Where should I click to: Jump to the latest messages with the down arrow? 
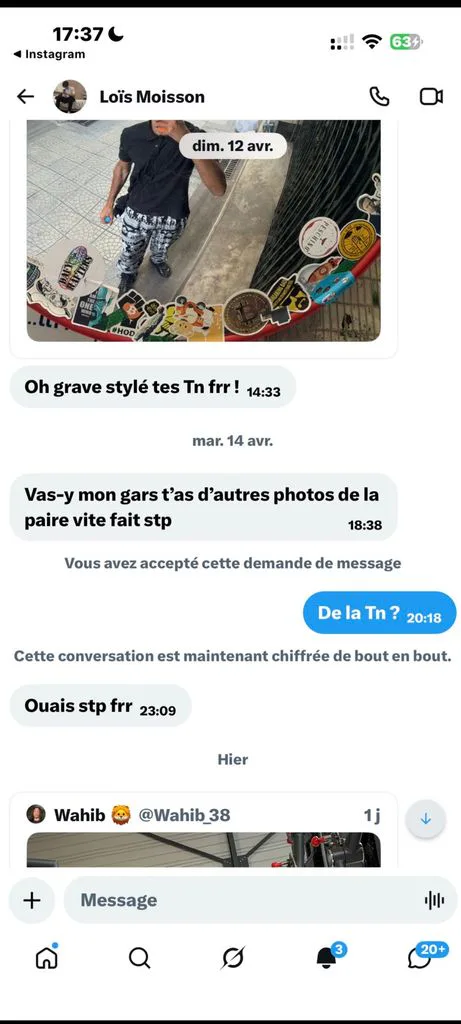click(426, 819)
